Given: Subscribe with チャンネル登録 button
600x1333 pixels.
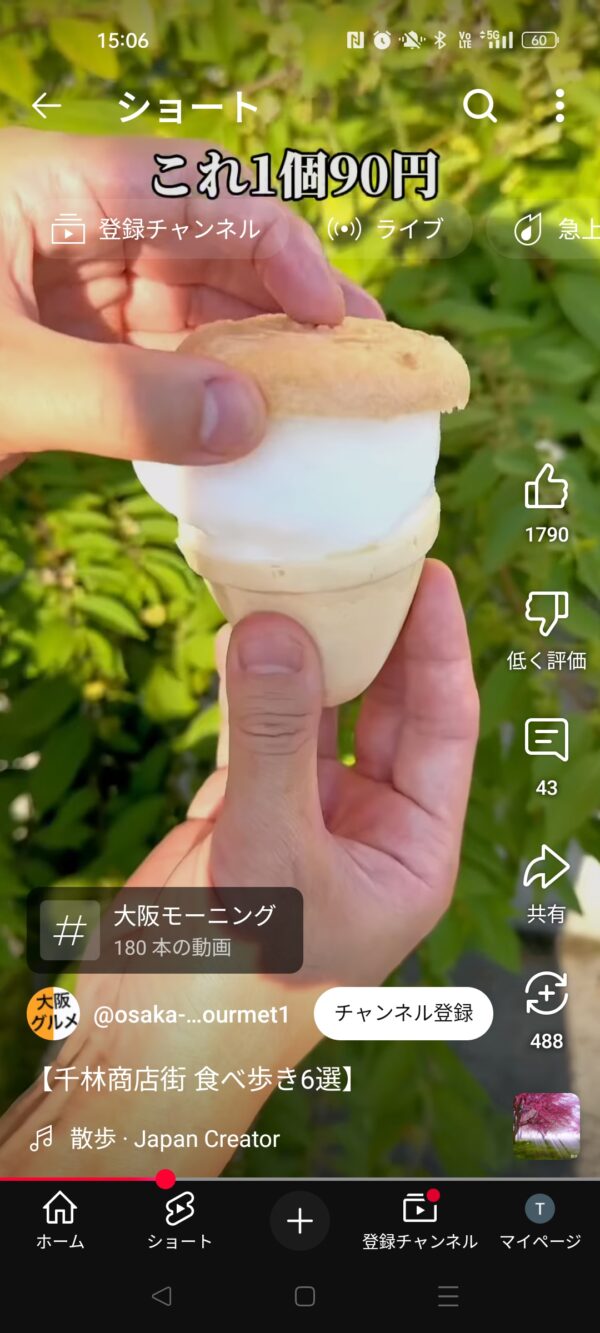Looking at the screenshot, I should (403, 1013).
